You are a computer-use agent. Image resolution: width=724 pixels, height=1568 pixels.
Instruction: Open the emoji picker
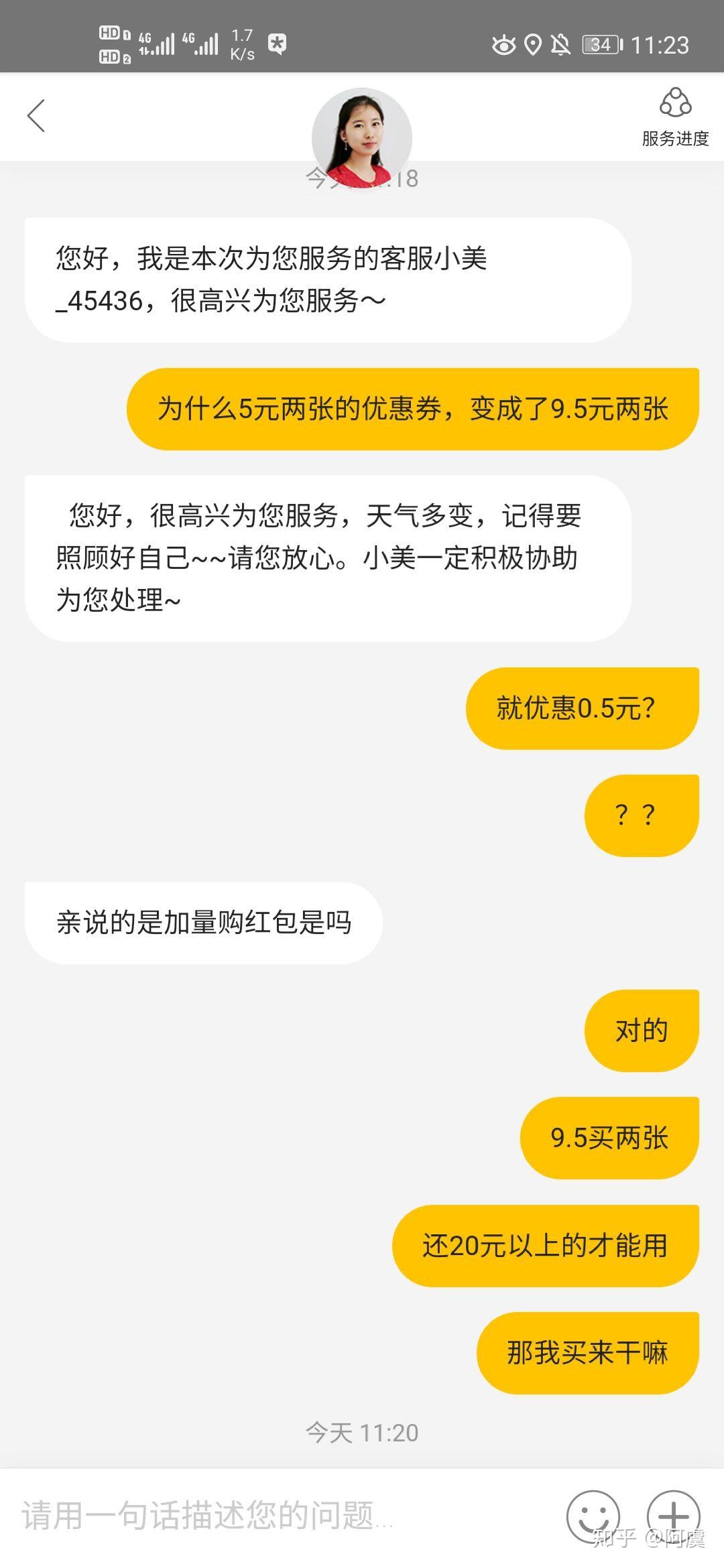click(x=593, y=1515)
